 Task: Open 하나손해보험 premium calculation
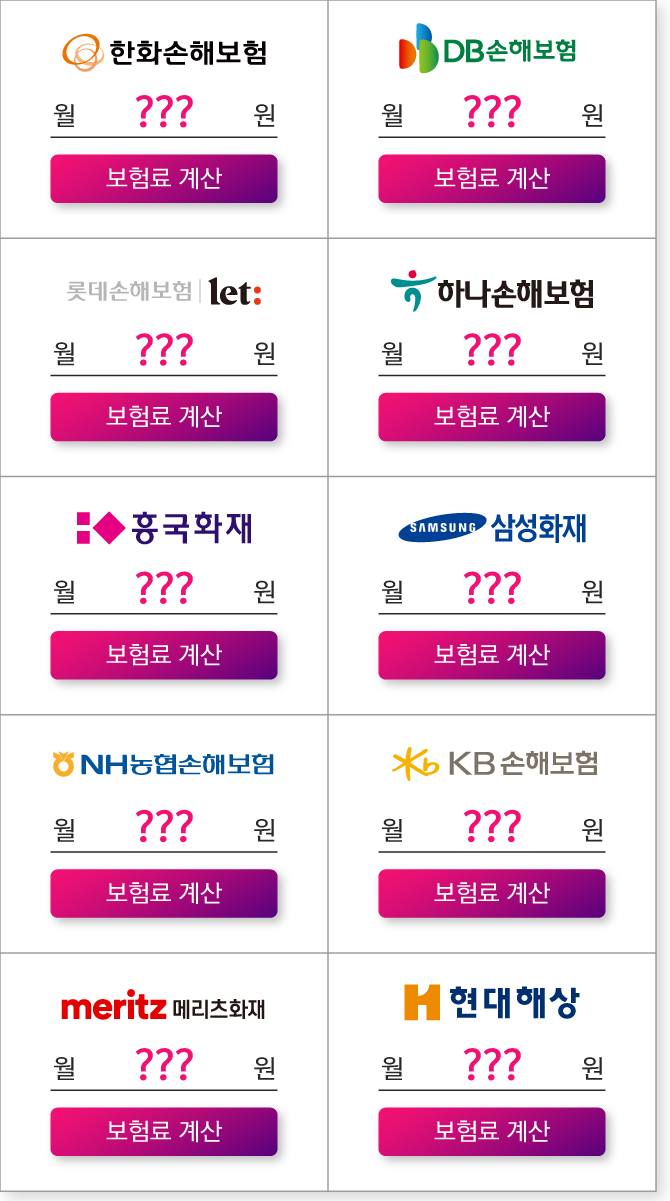coord(491,417)
